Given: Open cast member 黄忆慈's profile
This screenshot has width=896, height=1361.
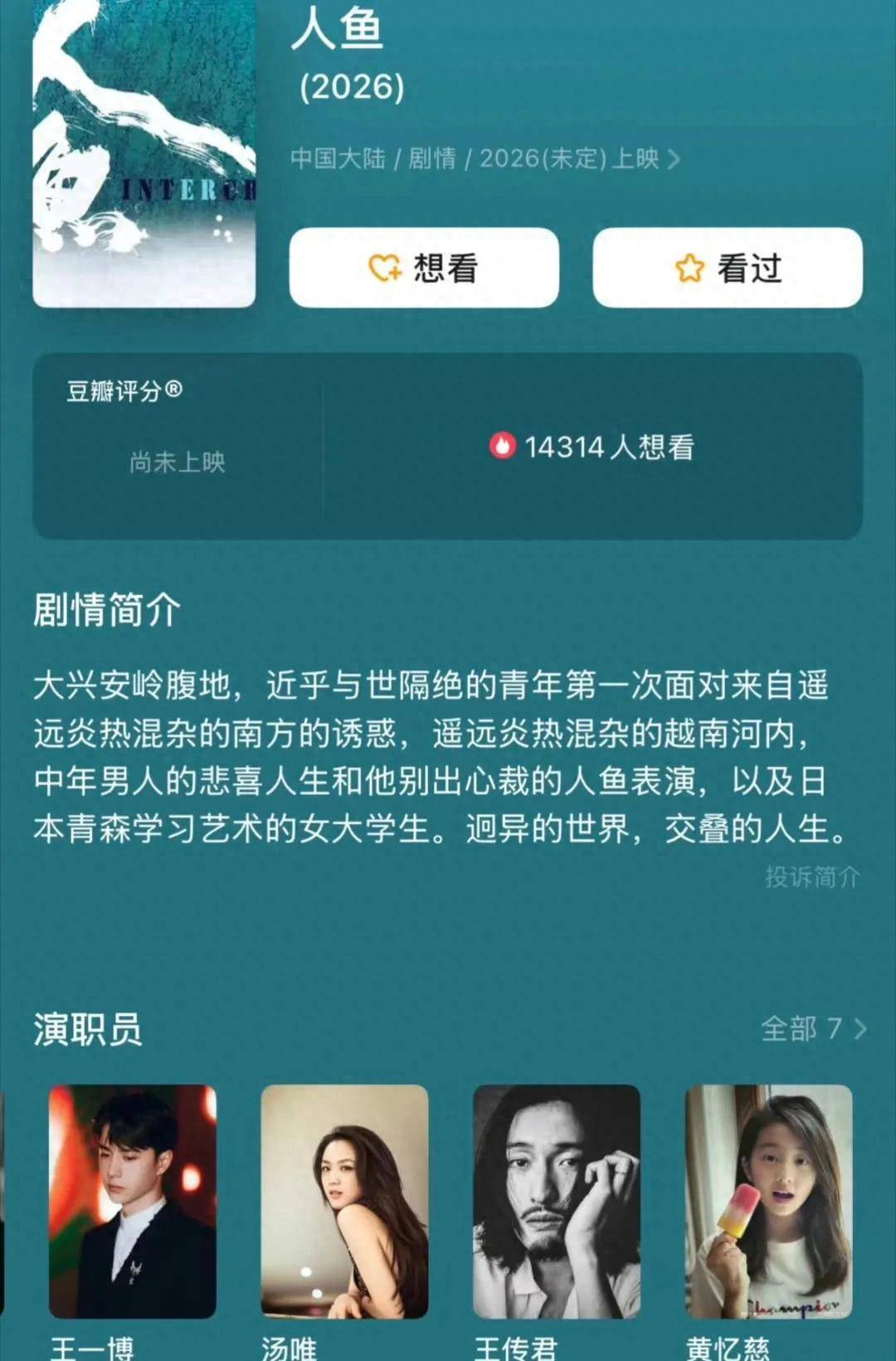Looking at the screenshot, I should [x=768, y=1201].
